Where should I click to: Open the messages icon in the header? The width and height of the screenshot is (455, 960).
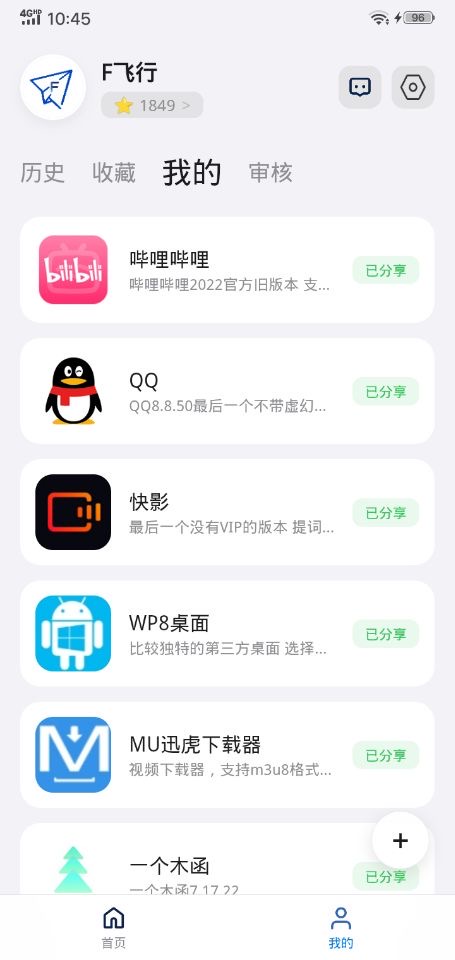pos(360,88)
